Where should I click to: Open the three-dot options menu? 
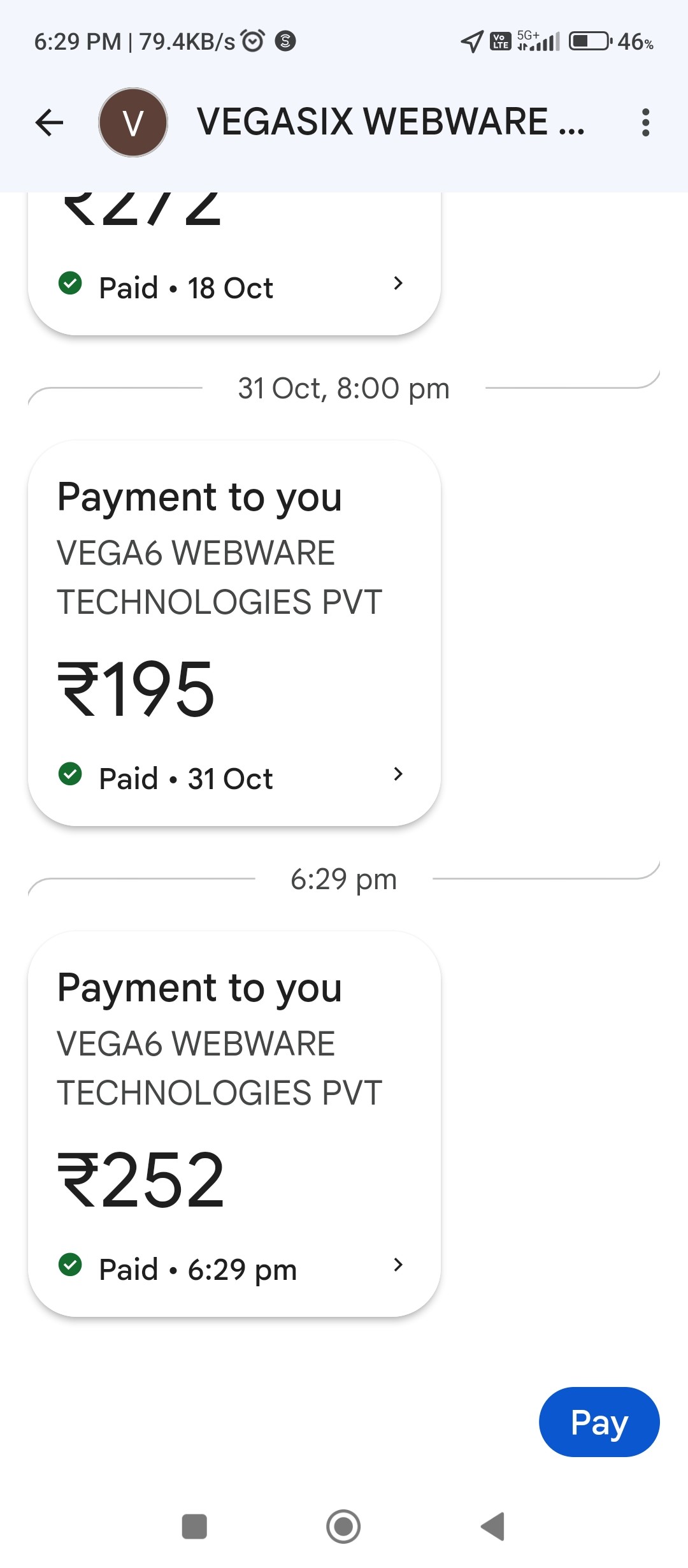(645, 122)
